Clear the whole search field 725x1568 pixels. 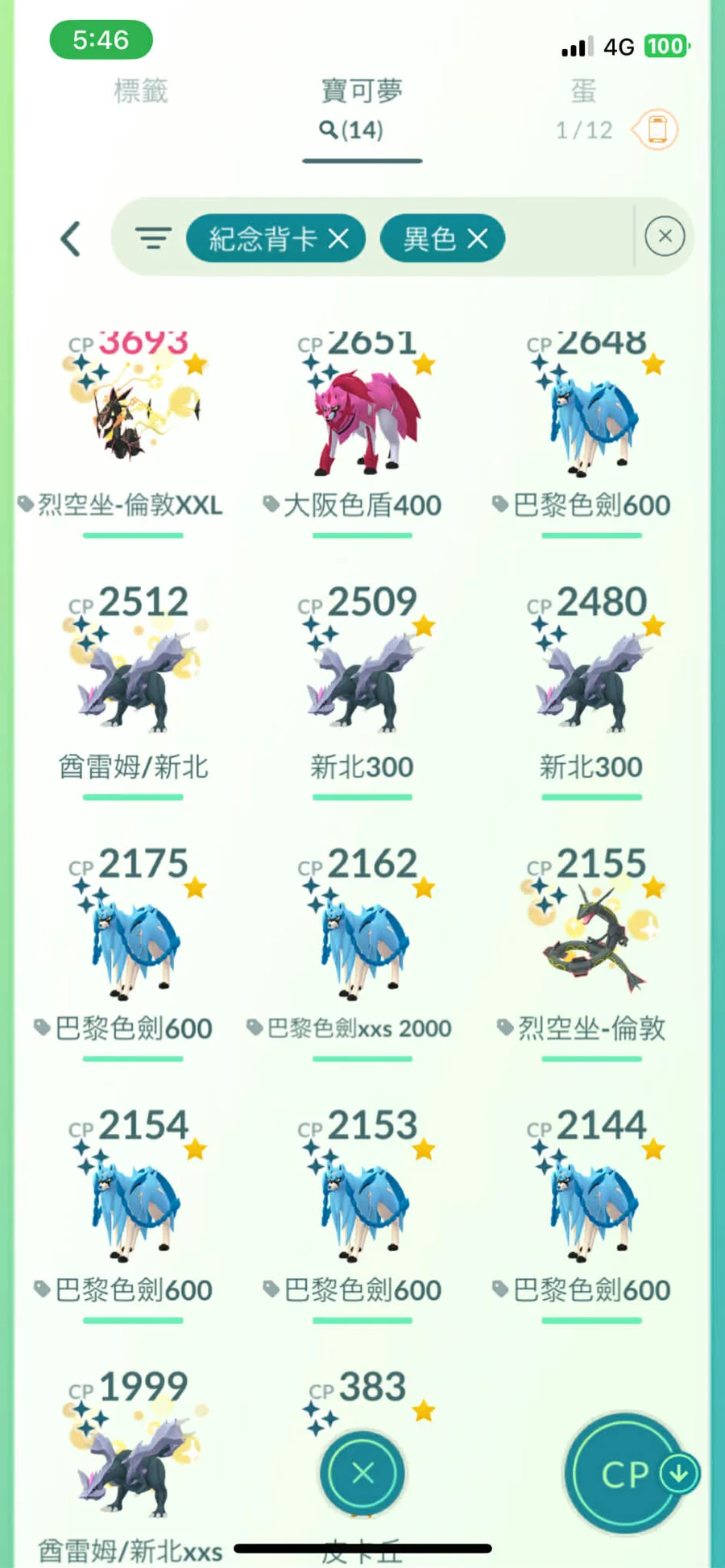pos(665,237)
